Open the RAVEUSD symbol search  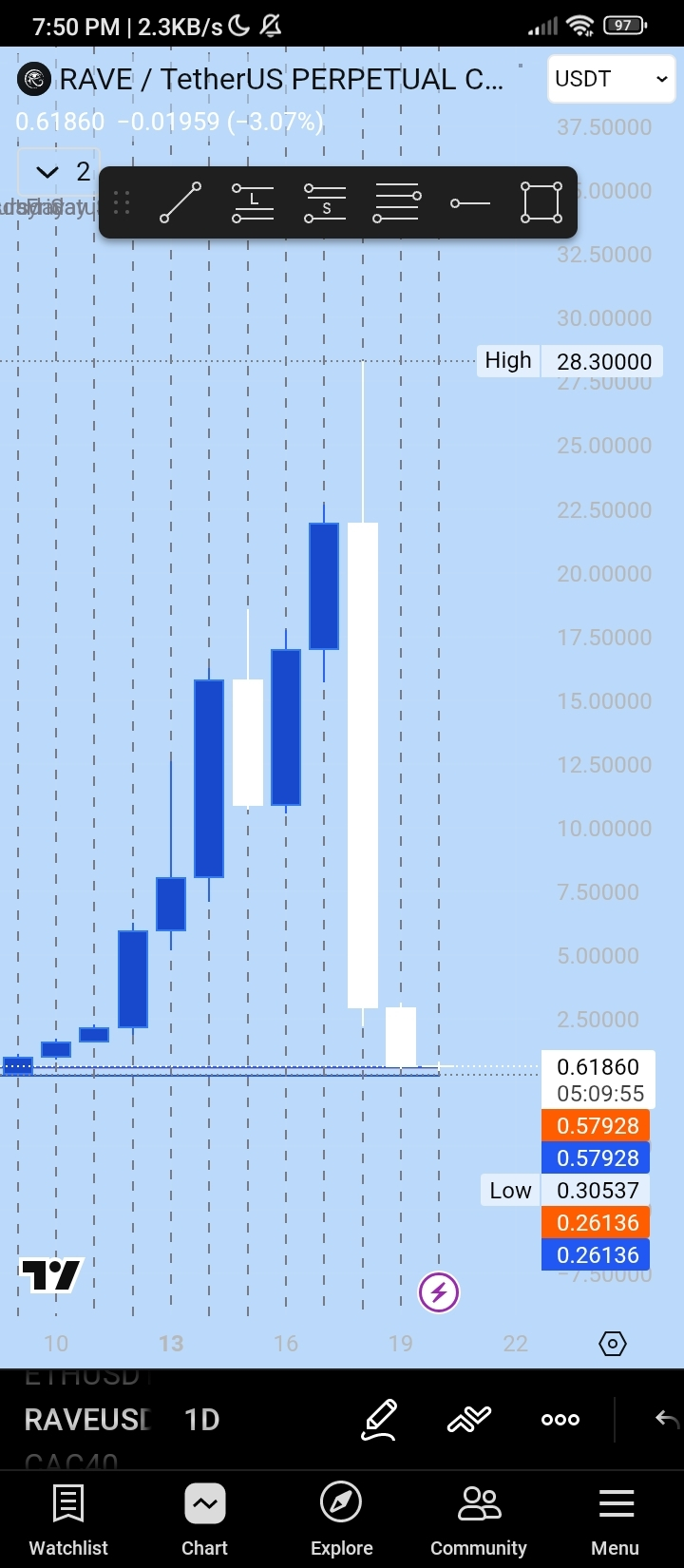point(87,1420)
